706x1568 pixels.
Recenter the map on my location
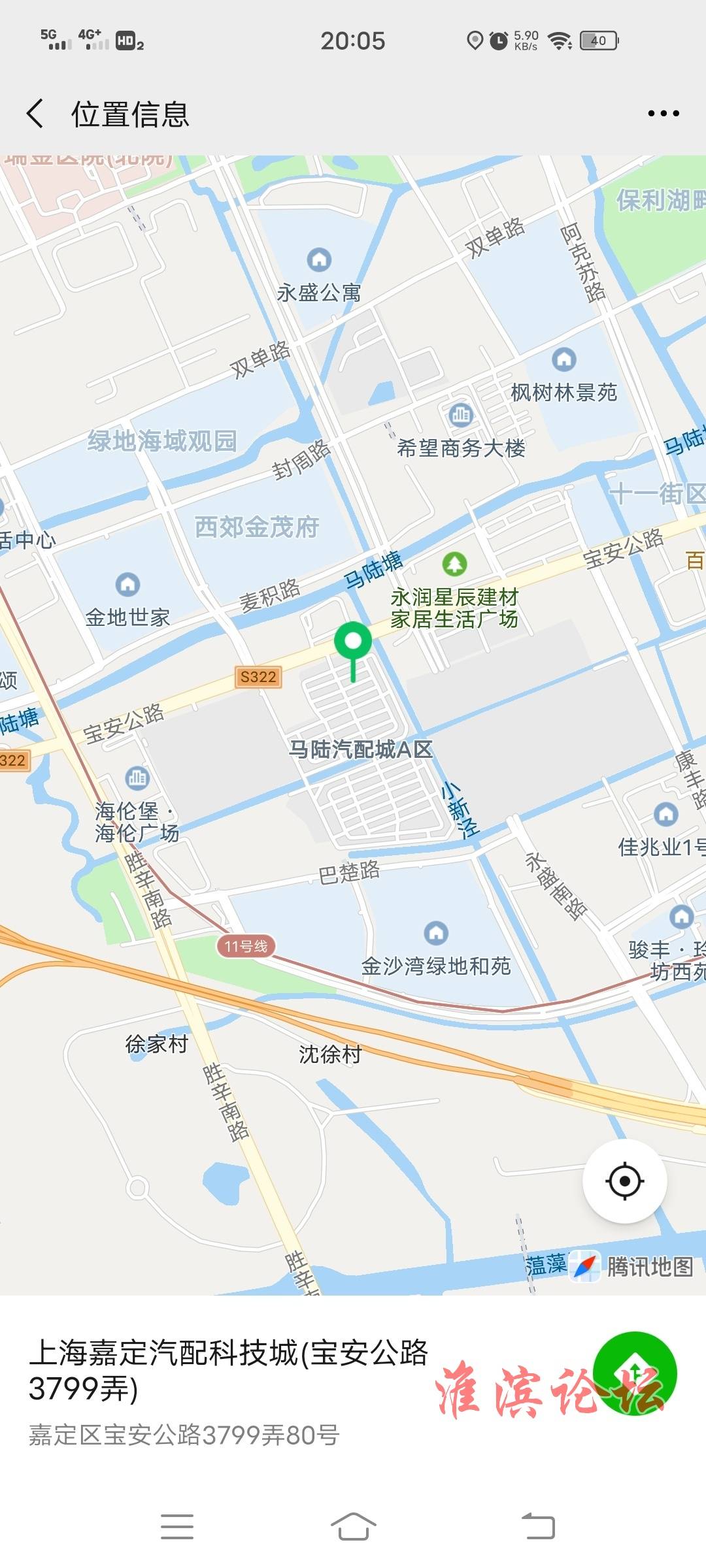tap(624, 1181)
